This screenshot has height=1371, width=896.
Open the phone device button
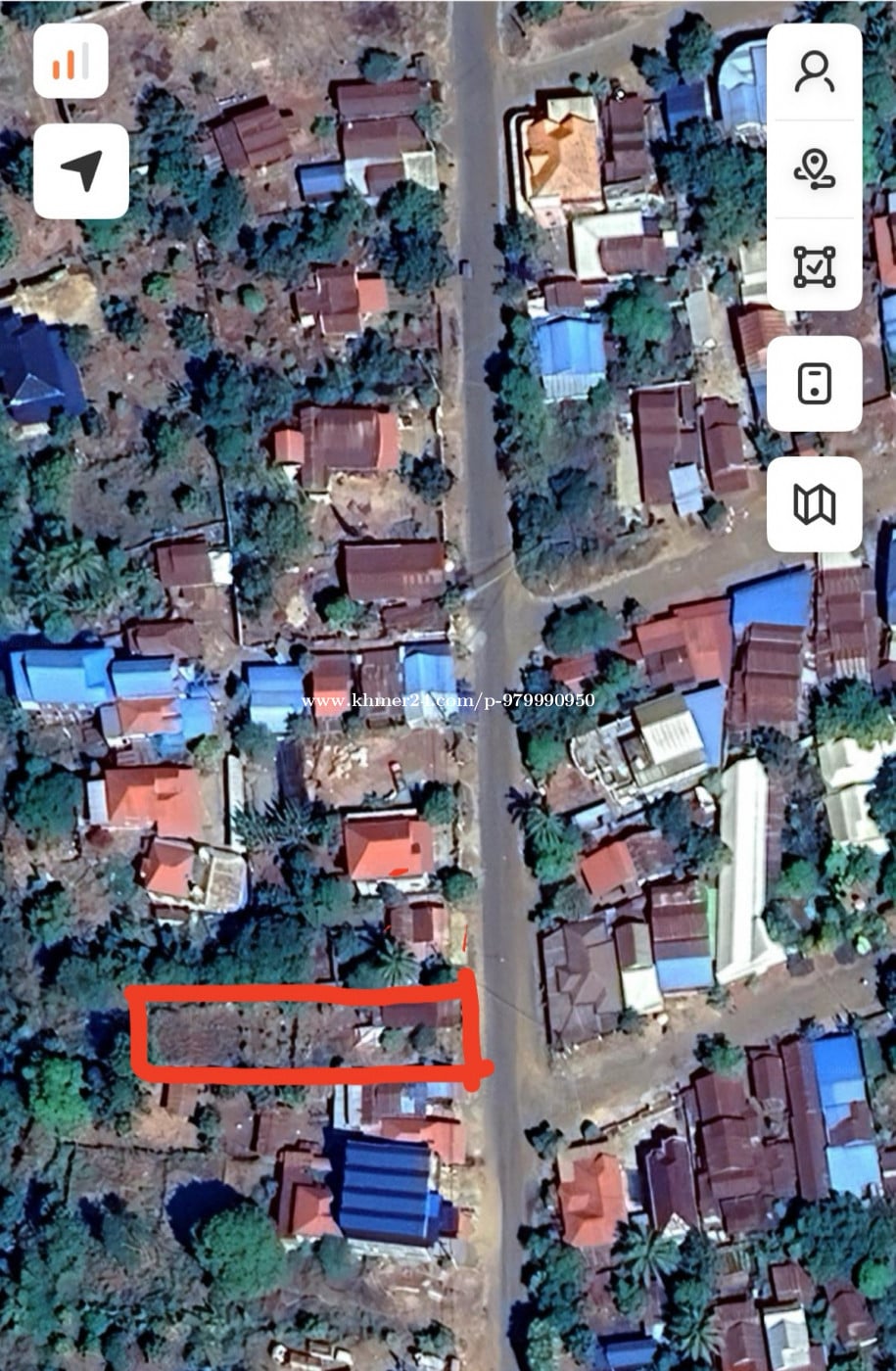[x=814, y=384]
